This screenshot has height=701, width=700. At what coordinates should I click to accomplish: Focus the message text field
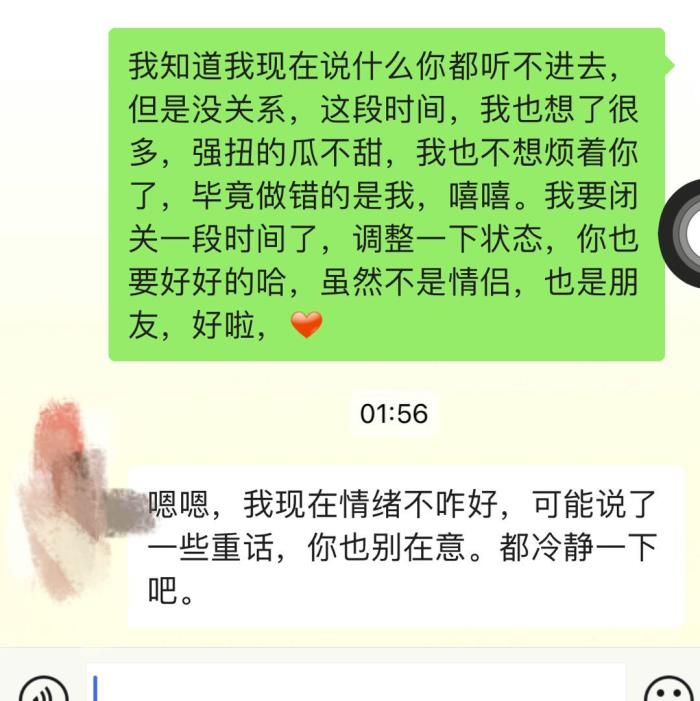click(x=355, y=684)
